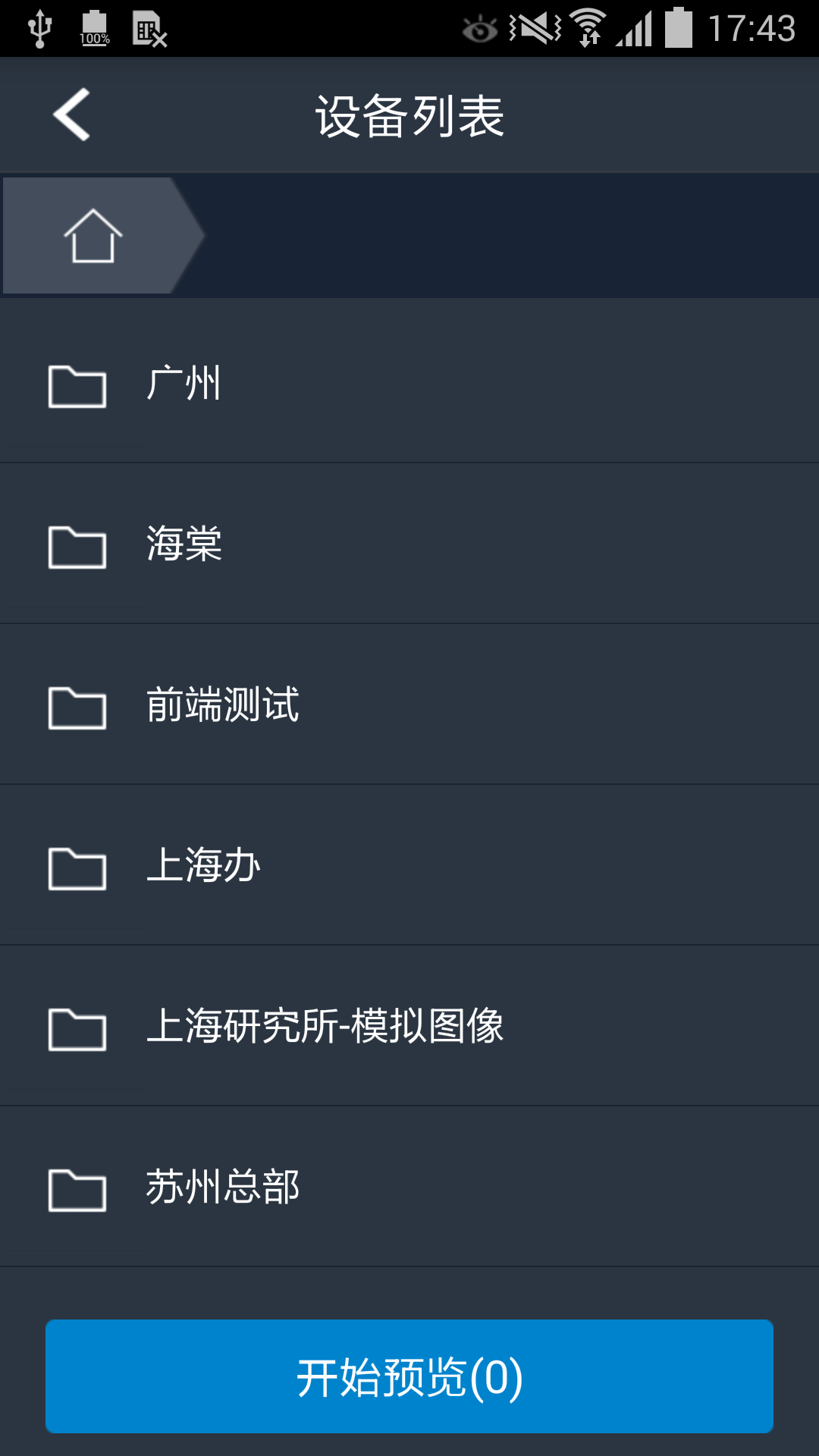Image resolution: width=819 pixels, height=1456 pixels.
Task: Open the 前端测试 folder
Action: tap(409, 705)
